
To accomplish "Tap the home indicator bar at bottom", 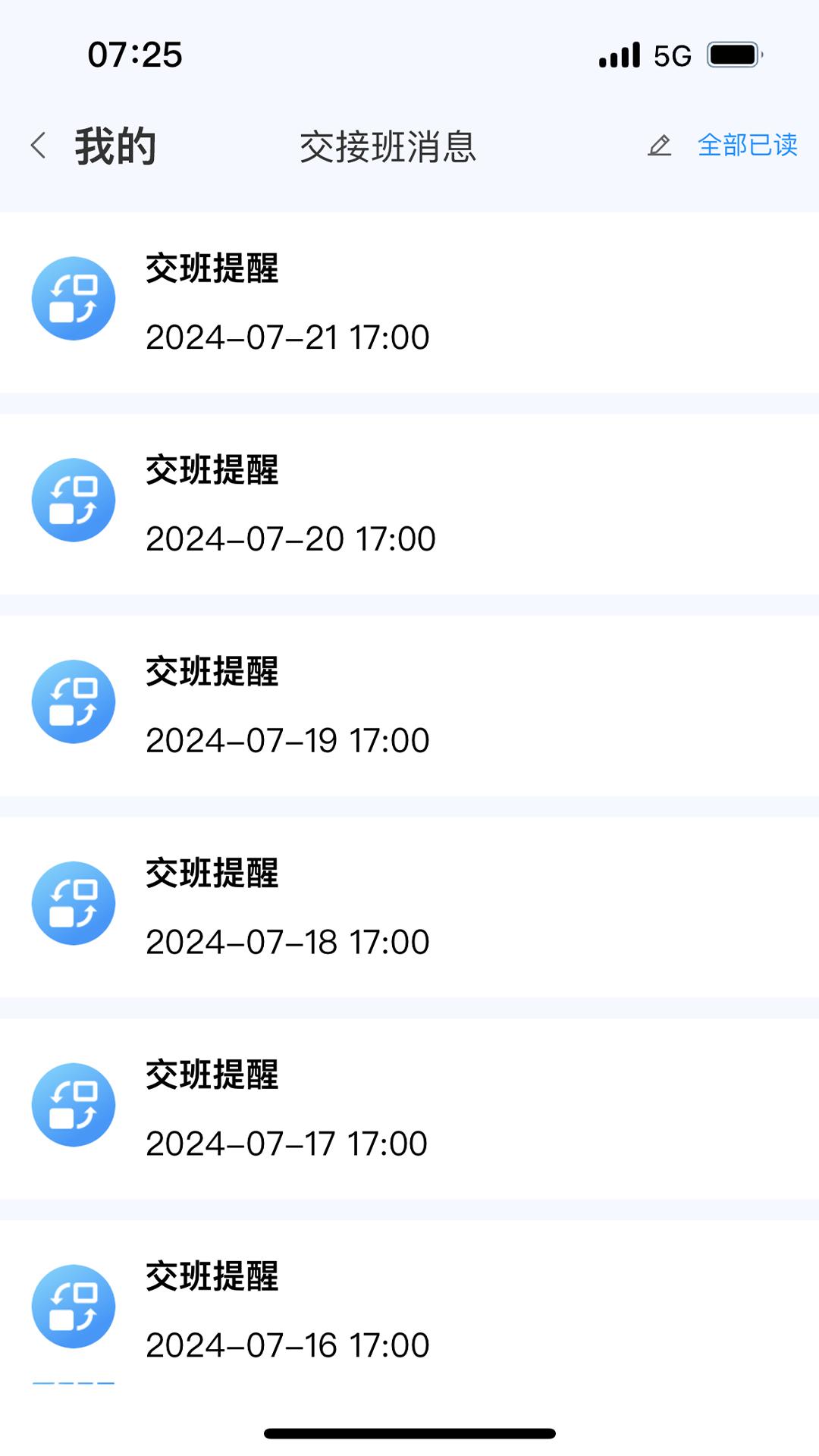I will (x=409, y=1432).
